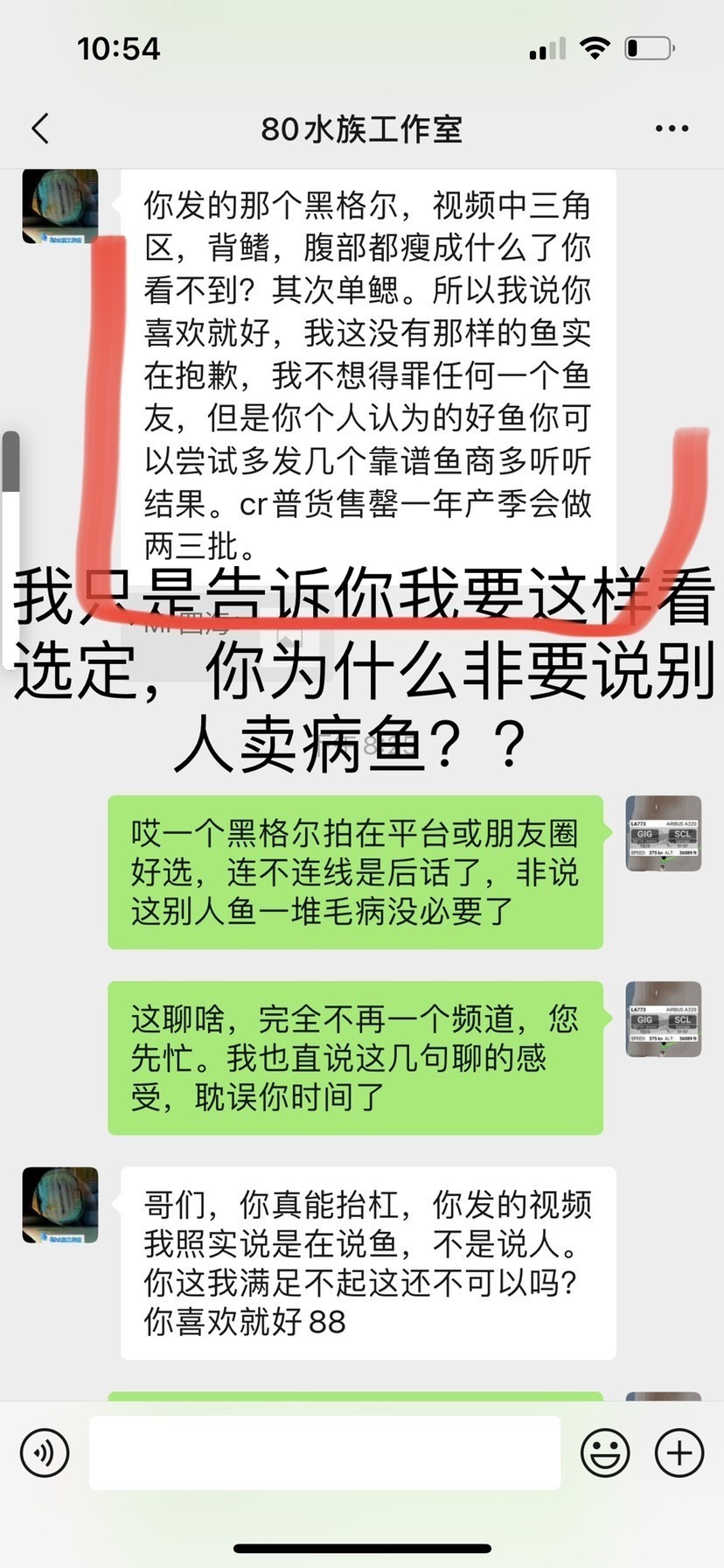Open the attachment plus menu
Screen dimensions: 724x1568
click(678, 1452)
